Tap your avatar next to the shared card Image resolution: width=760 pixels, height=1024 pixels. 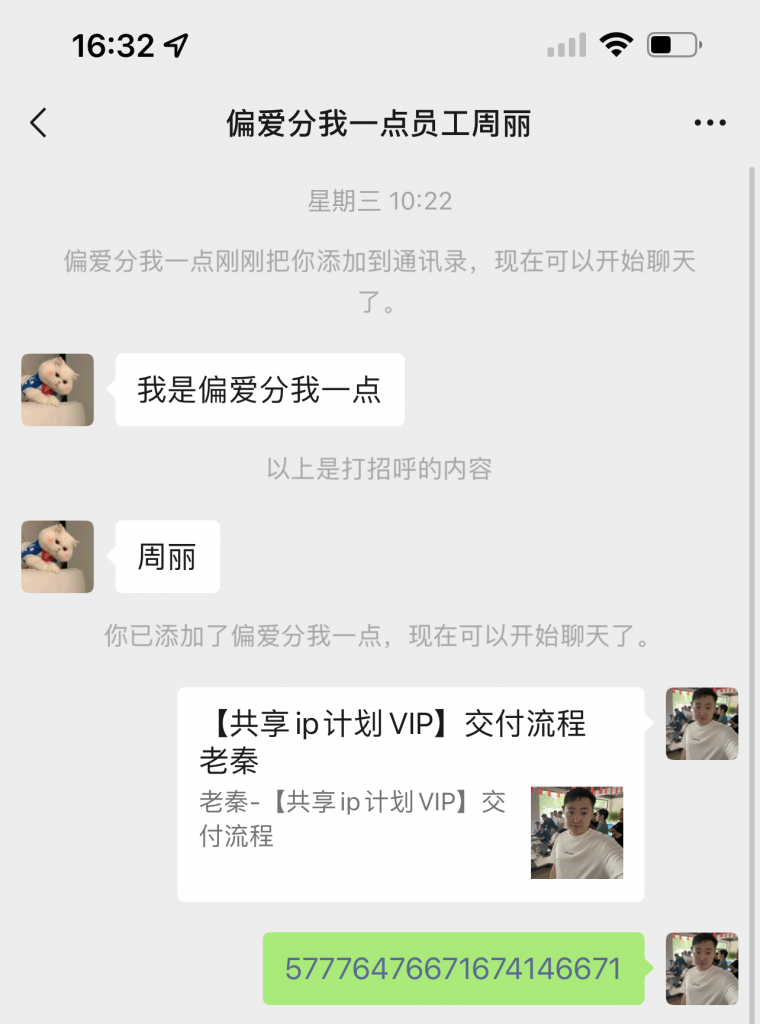pos(702,724)
